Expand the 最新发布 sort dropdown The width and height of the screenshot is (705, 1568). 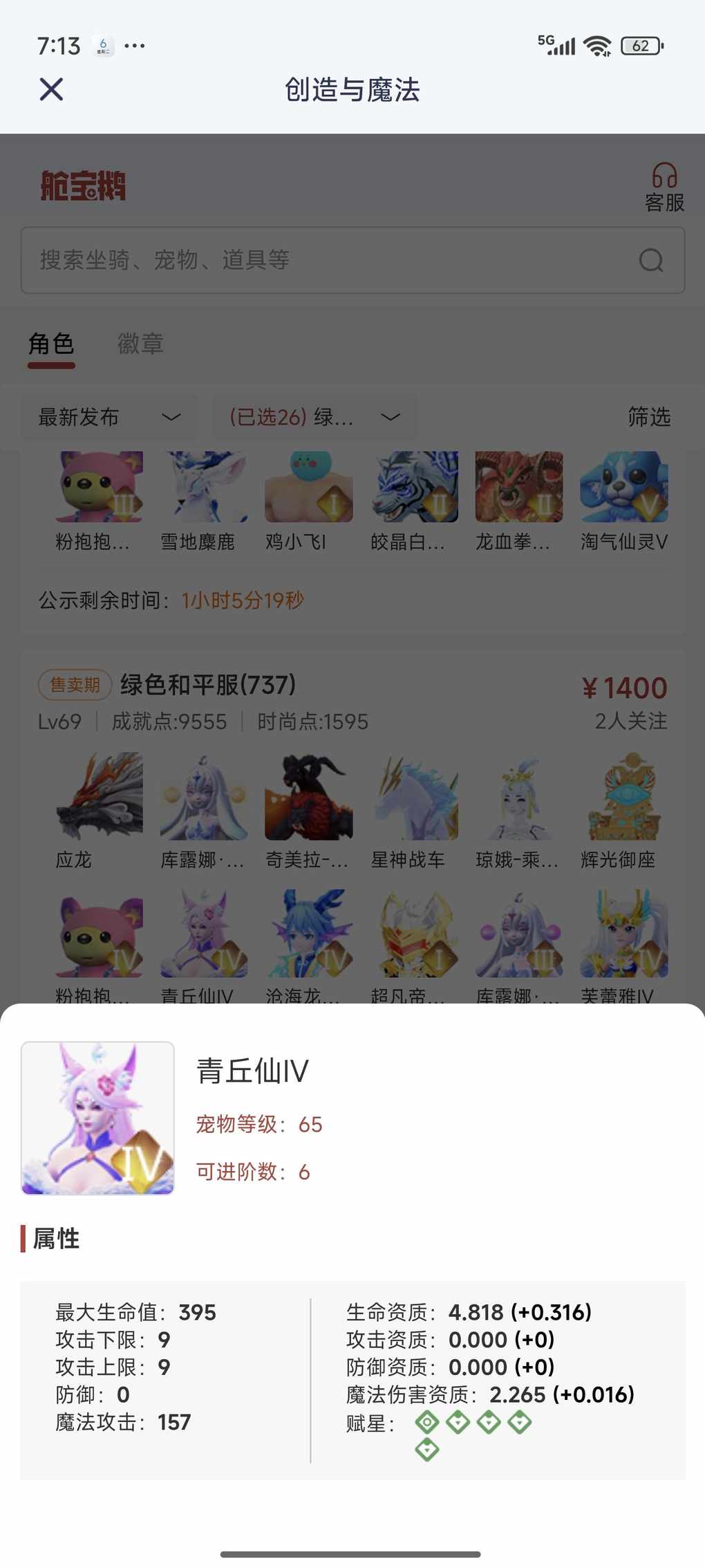109,417
